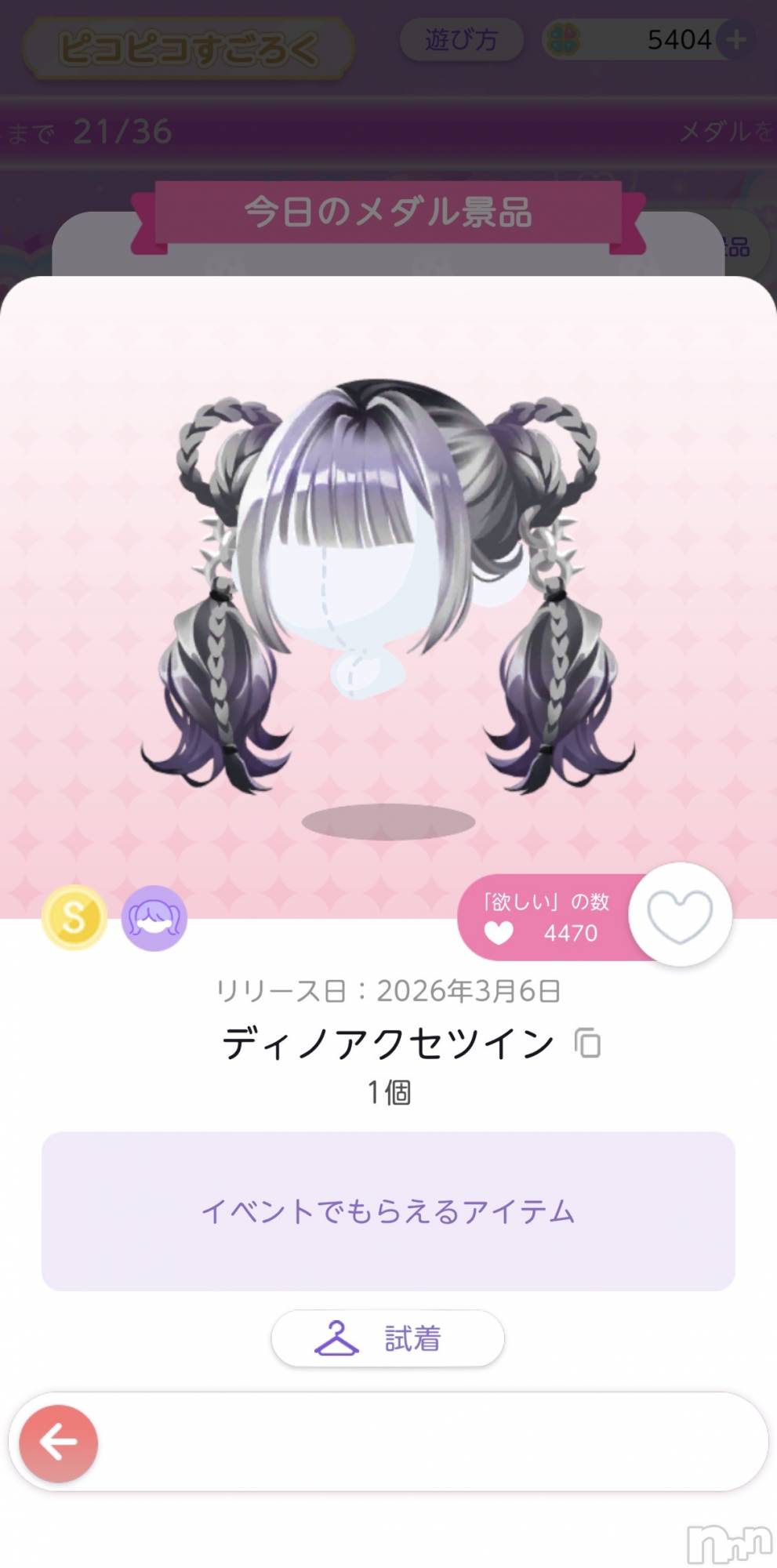This screenshot has width=777, height=1568.
Task: Go back with the red arrow button
Action: (59, 1443)
